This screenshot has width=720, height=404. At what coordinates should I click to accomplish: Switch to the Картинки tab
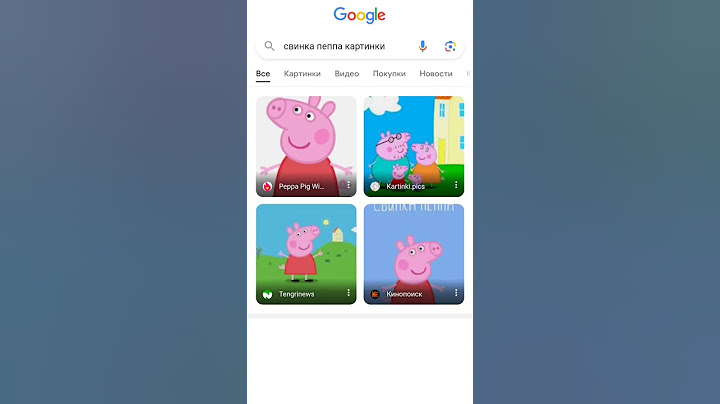tap(302, 74)
